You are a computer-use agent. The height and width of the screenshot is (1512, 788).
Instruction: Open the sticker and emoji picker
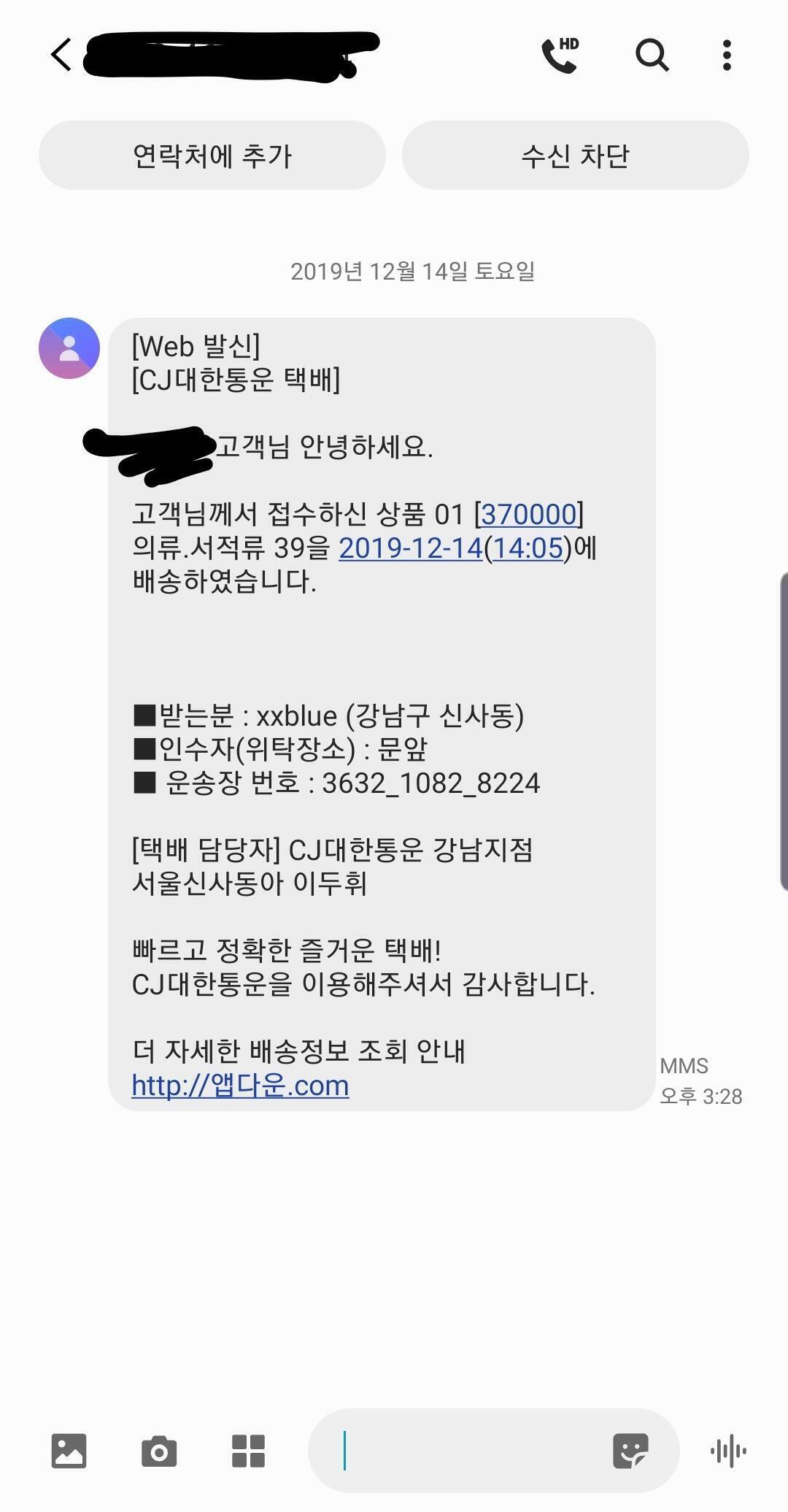(x=630, y=1451)
